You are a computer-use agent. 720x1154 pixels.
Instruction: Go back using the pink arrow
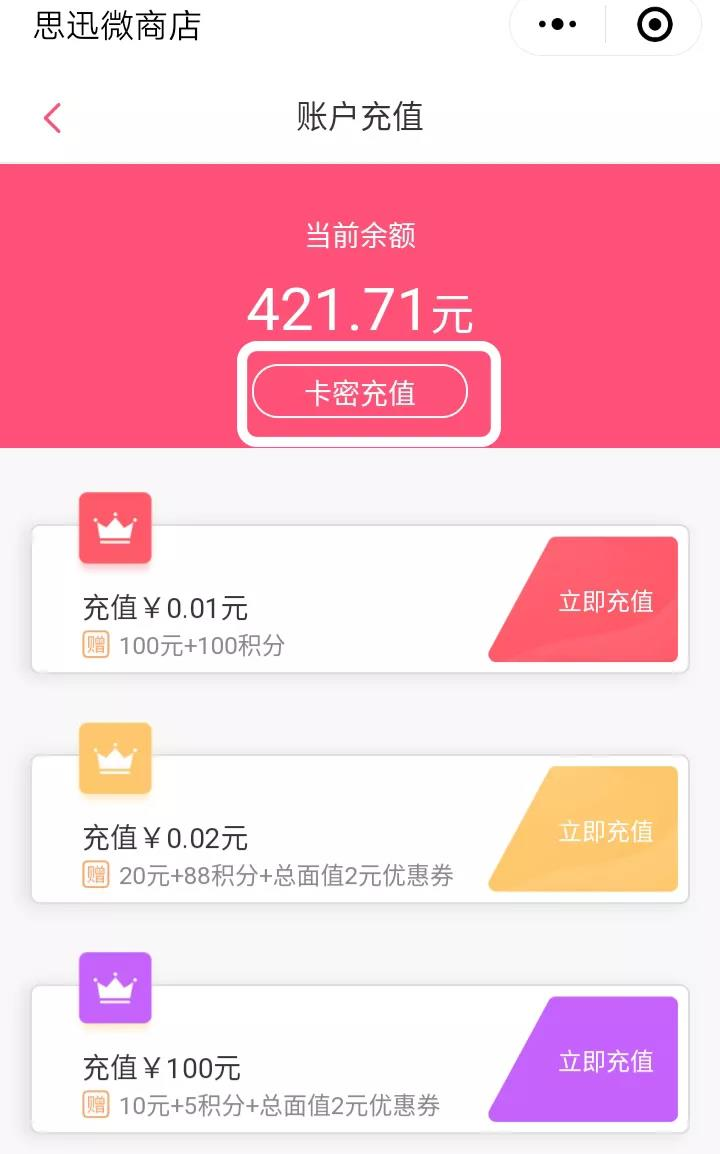click(52, 118)
